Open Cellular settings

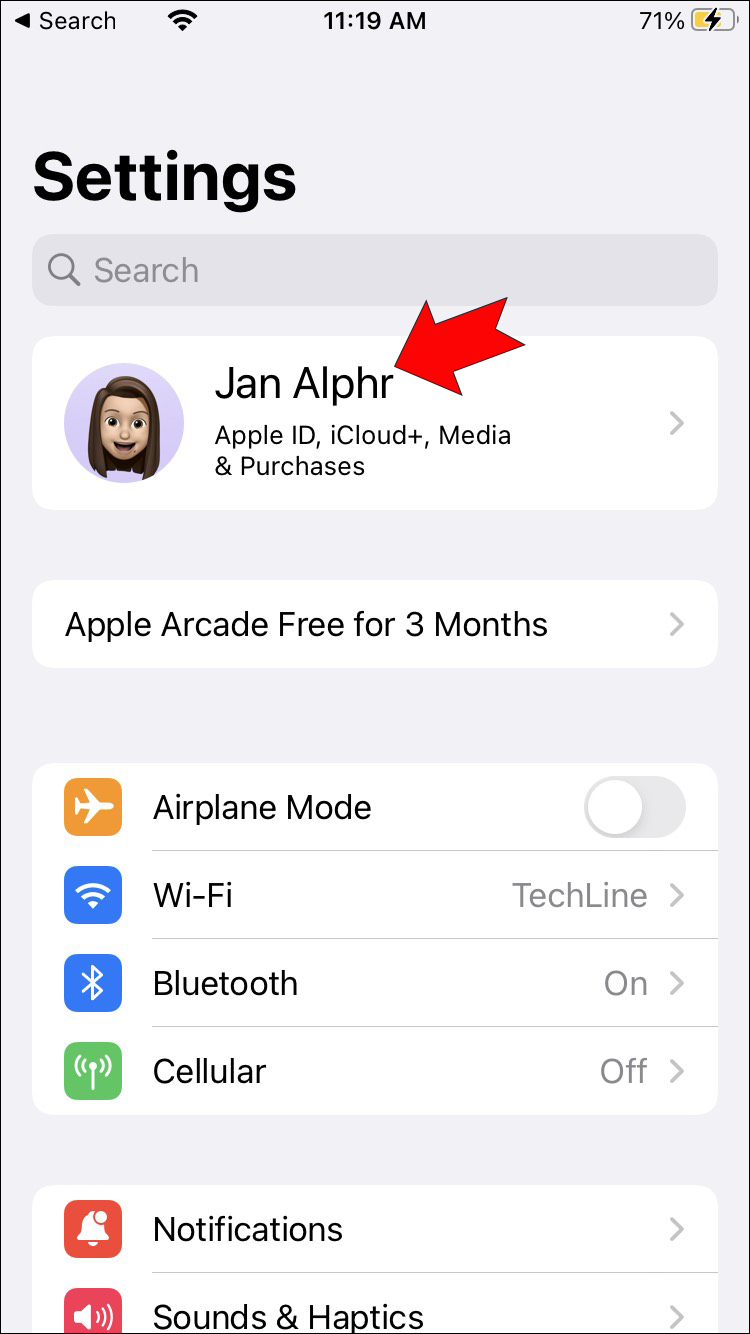coord(374,1071)
